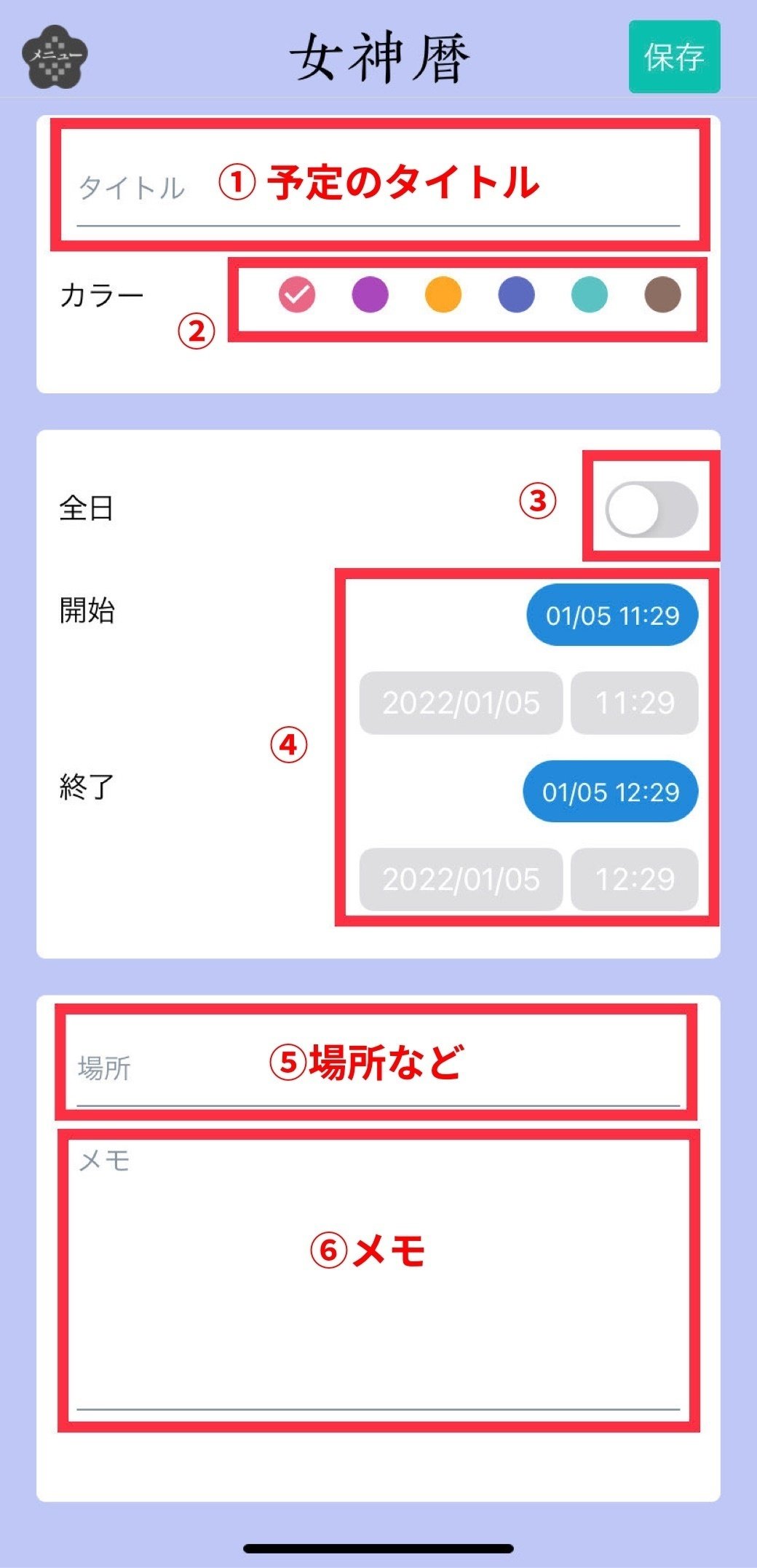Tap the メモ memo text area
The height and width of the screenshot is (1568, 757).
[378, 1275]
